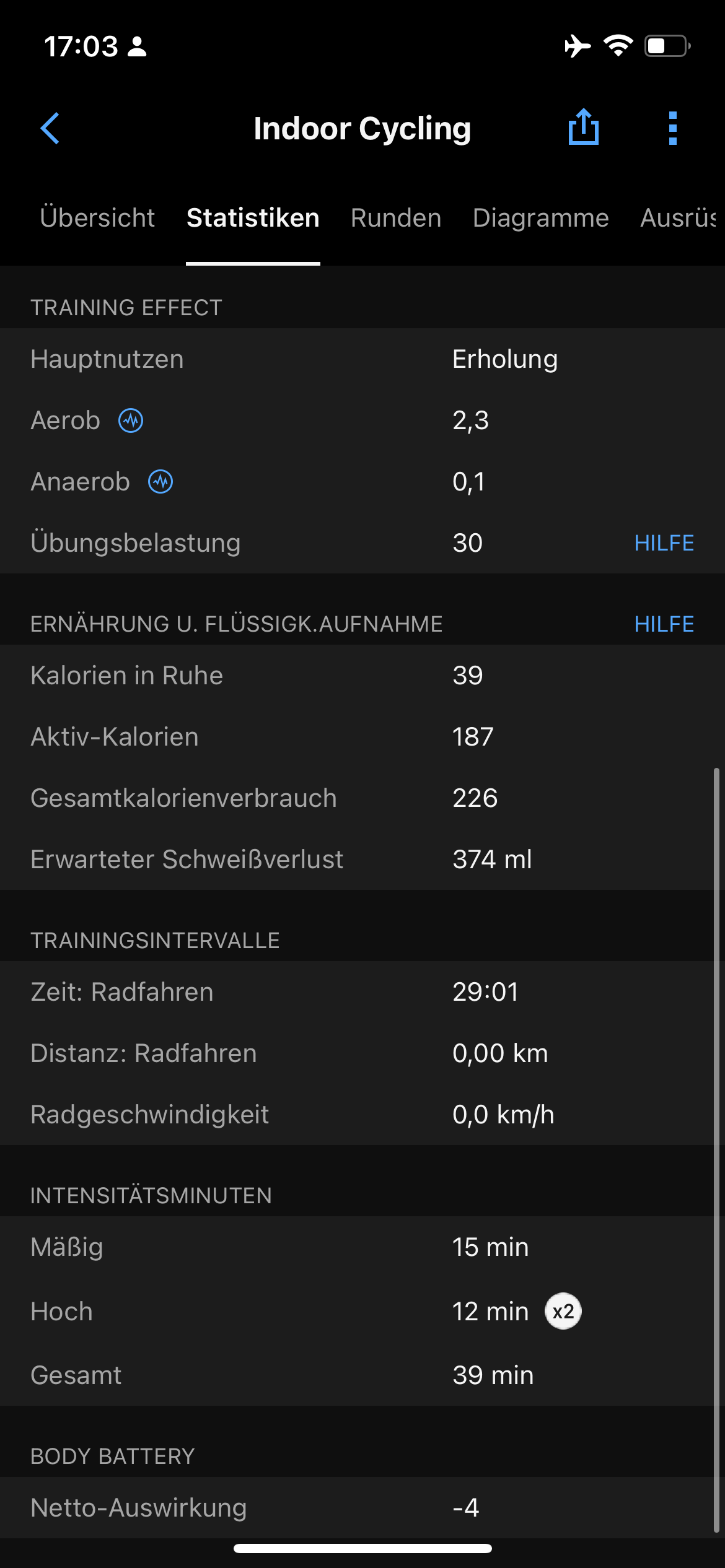Share this Indoor Cycling activity

click(584, 127)
